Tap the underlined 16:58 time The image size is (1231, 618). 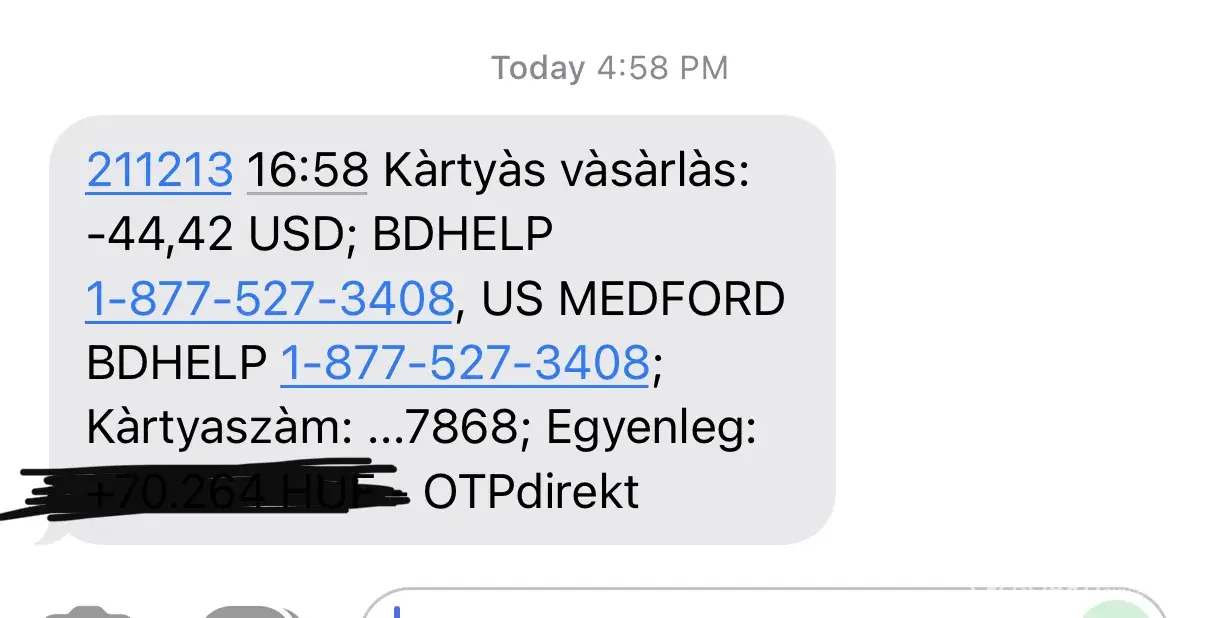click(x=308, y=171)
